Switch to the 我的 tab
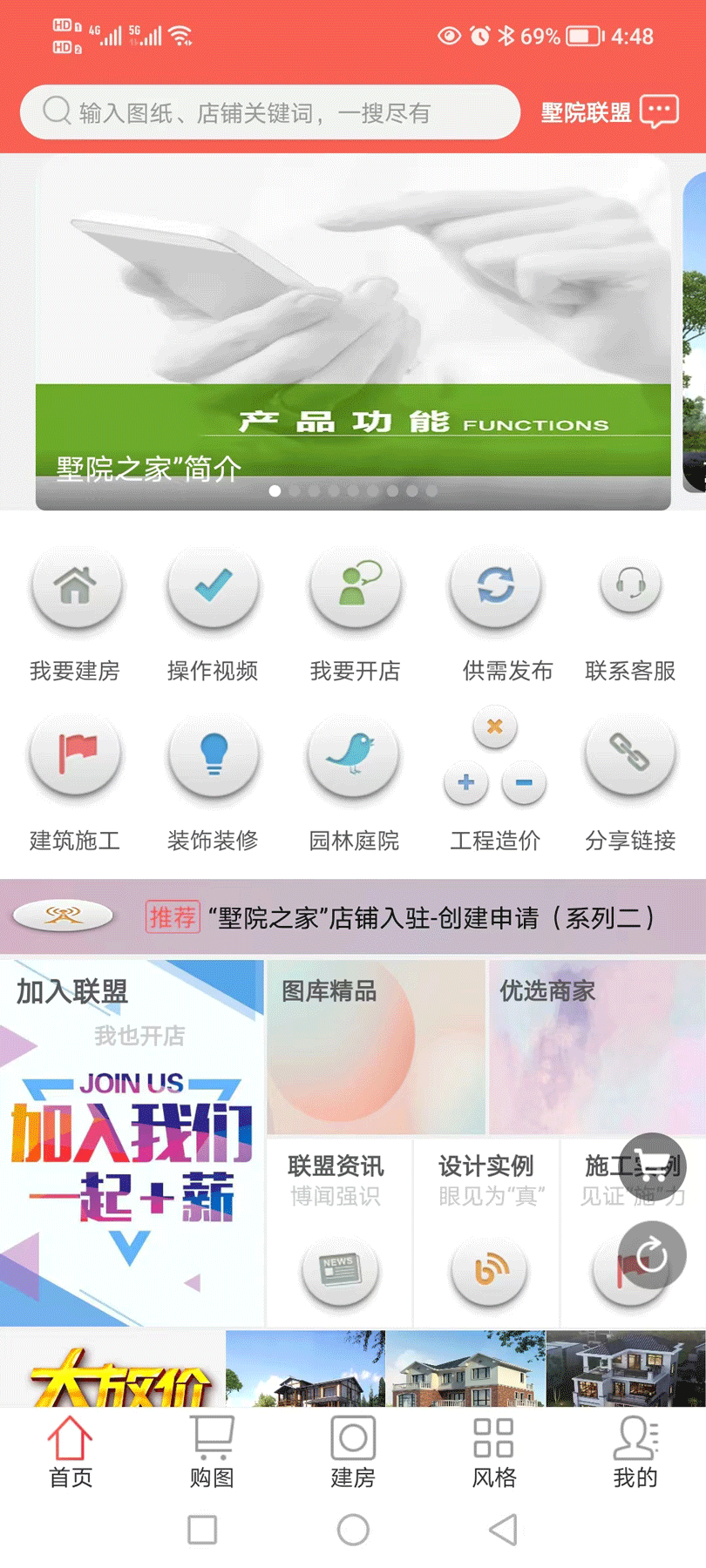This screenshot has width=706, height=1568. pos(635,1450)
